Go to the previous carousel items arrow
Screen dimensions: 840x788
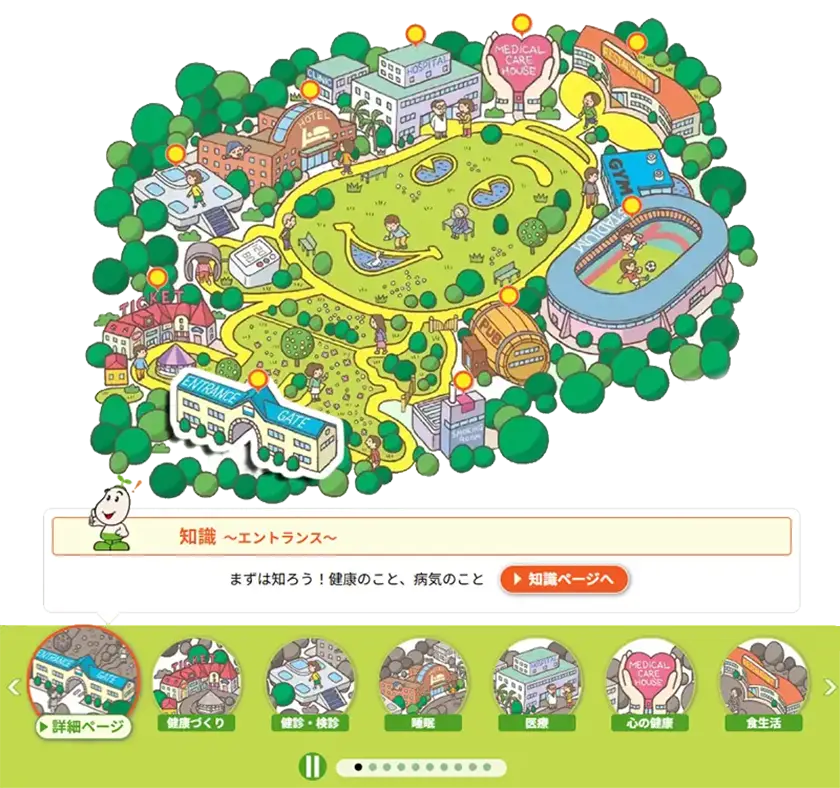click(13, 687)
